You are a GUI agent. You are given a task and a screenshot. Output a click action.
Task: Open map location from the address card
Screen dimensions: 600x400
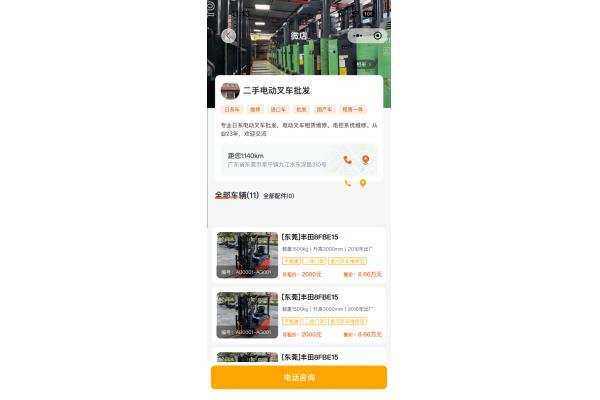365,160
